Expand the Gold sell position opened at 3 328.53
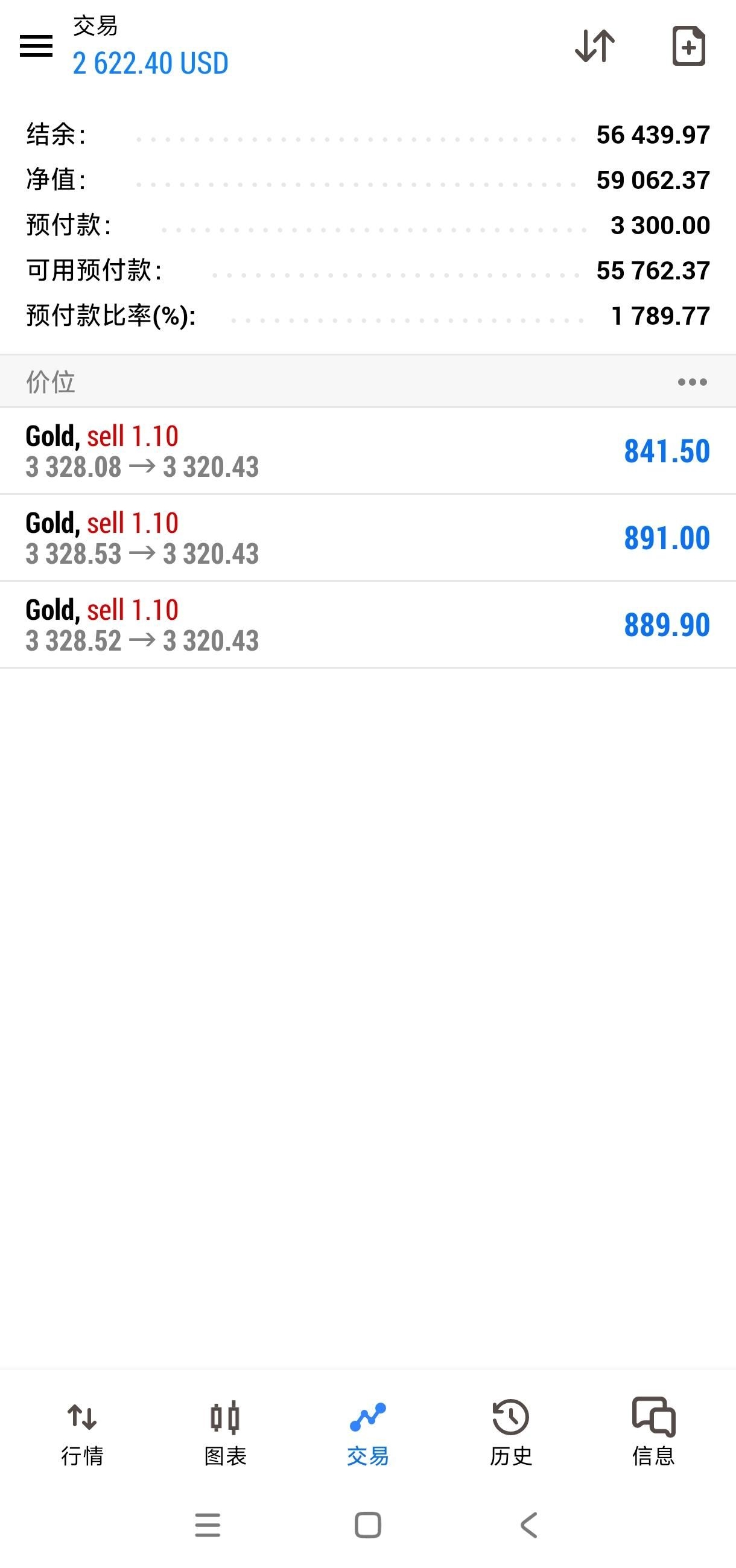The width and height of the screenshot is (736, 1568). click(368, 538)
